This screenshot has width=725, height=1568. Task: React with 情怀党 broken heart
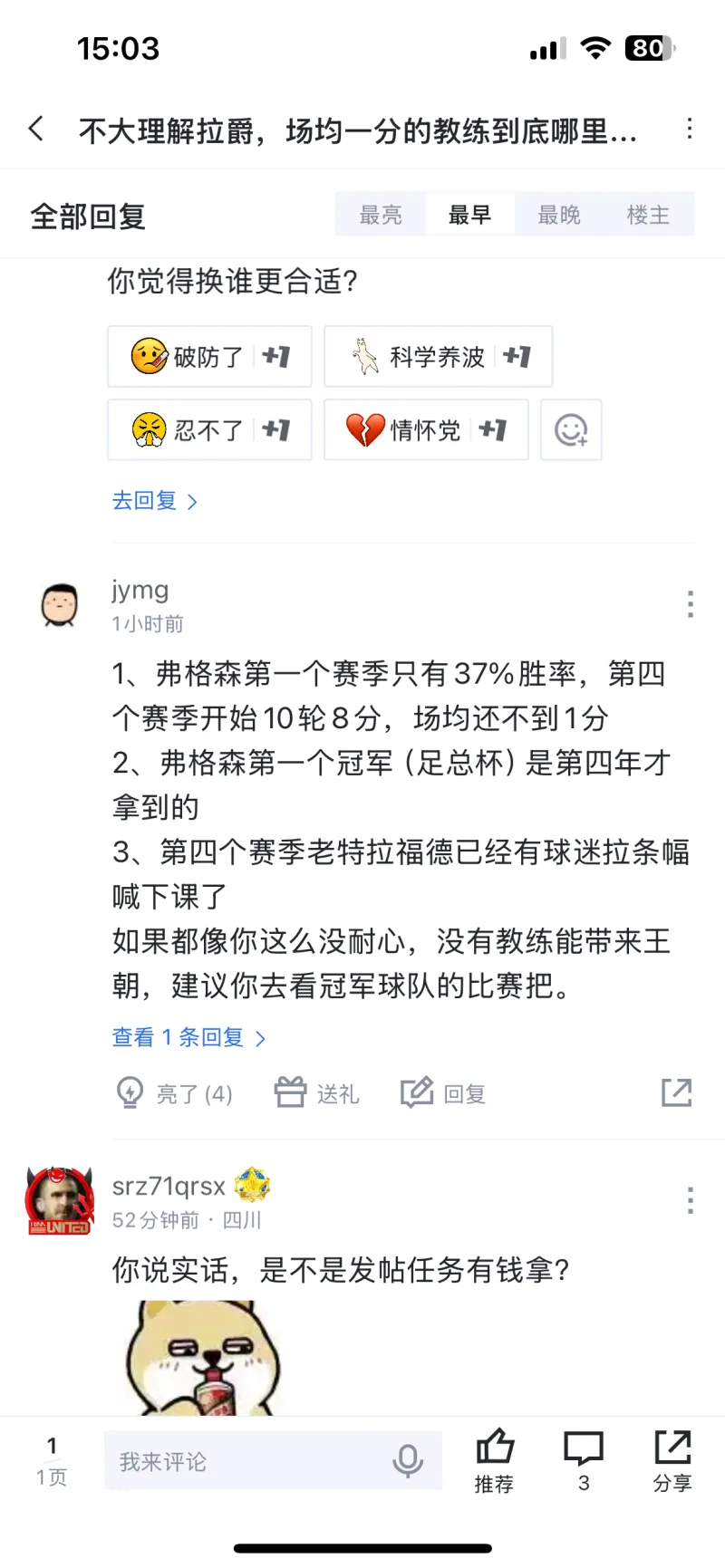tap(425, 430)
